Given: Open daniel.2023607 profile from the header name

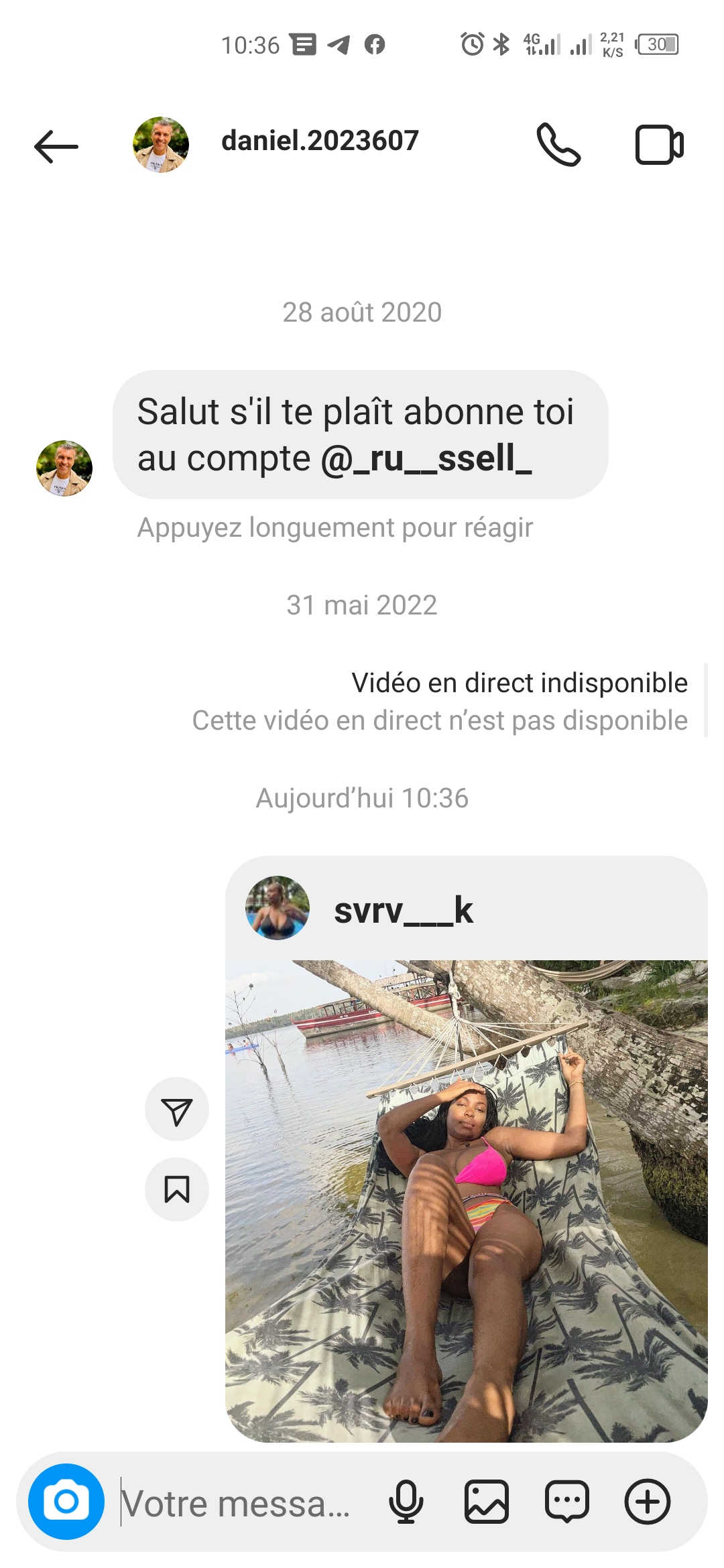Looking at the screenshot, I should [x=320, y=141].
